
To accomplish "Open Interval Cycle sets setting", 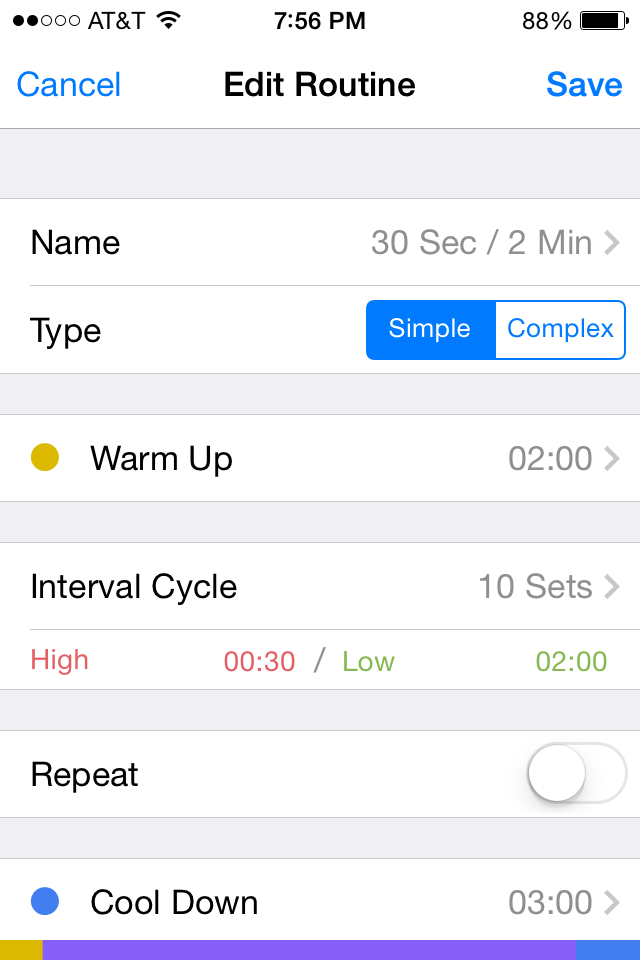I will pos(320,586).
